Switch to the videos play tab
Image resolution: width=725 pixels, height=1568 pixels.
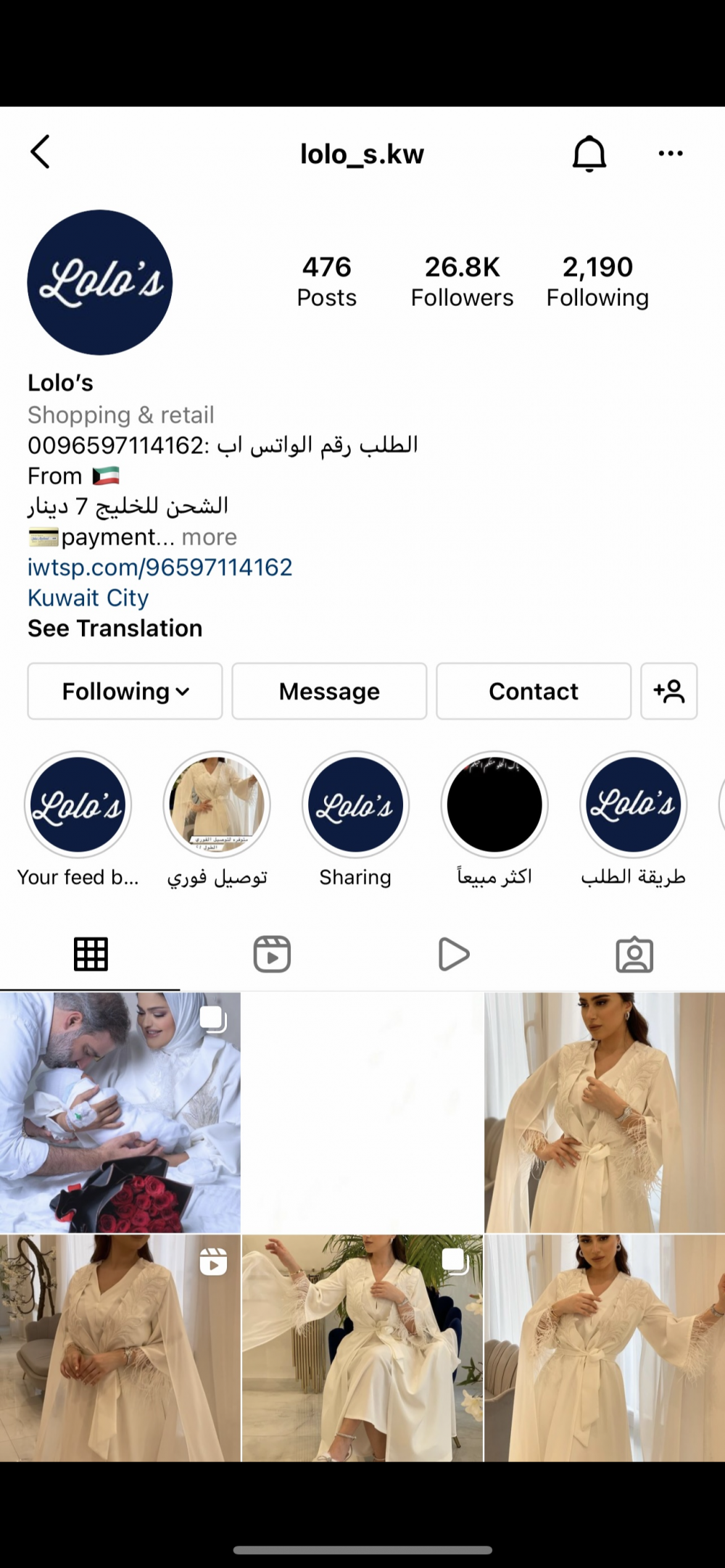(x=454, y=954)
